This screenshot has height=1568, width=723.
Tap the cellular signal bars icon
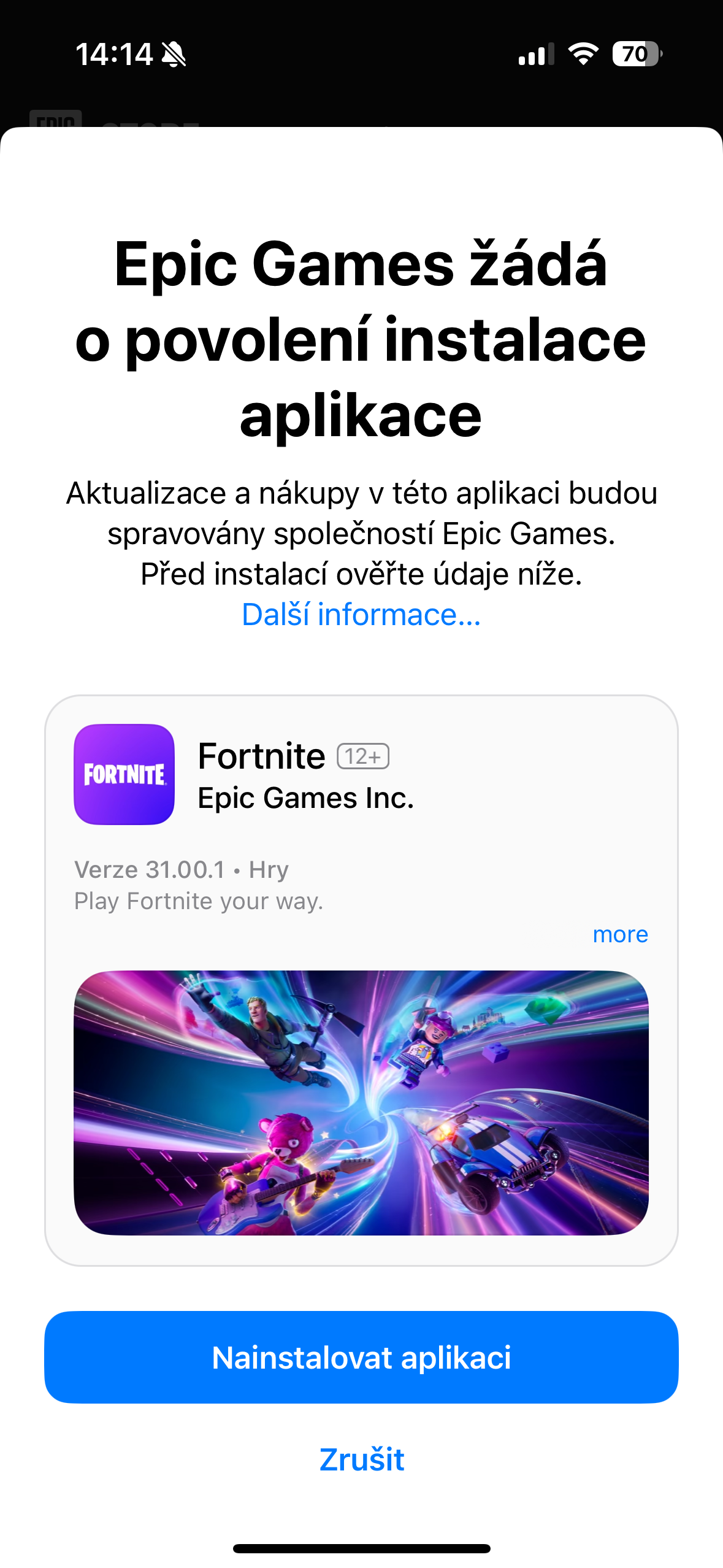tap(535, 55)
